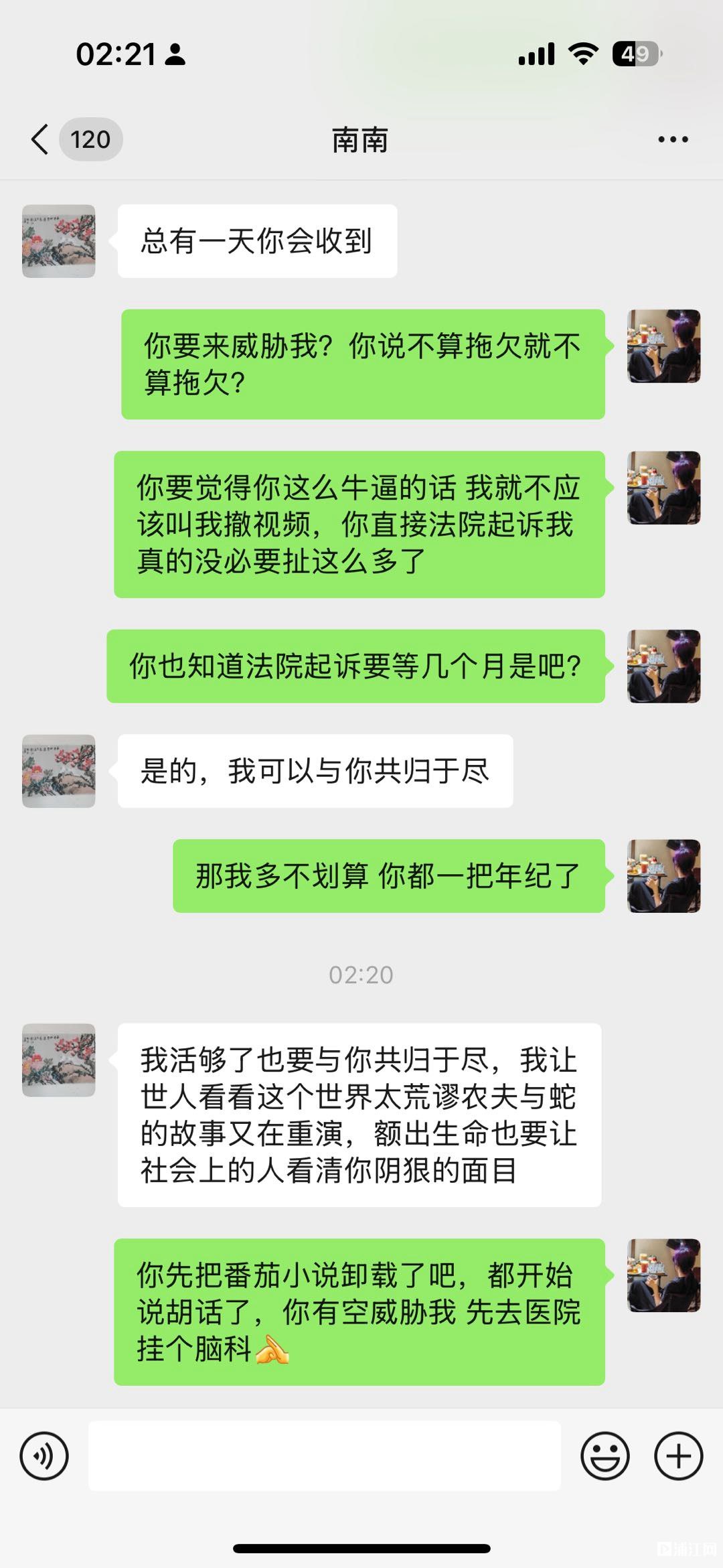This screenshot has width=723, height=1568.
Task: Open the emoji sticker panel
Action: pos(605,1455)
